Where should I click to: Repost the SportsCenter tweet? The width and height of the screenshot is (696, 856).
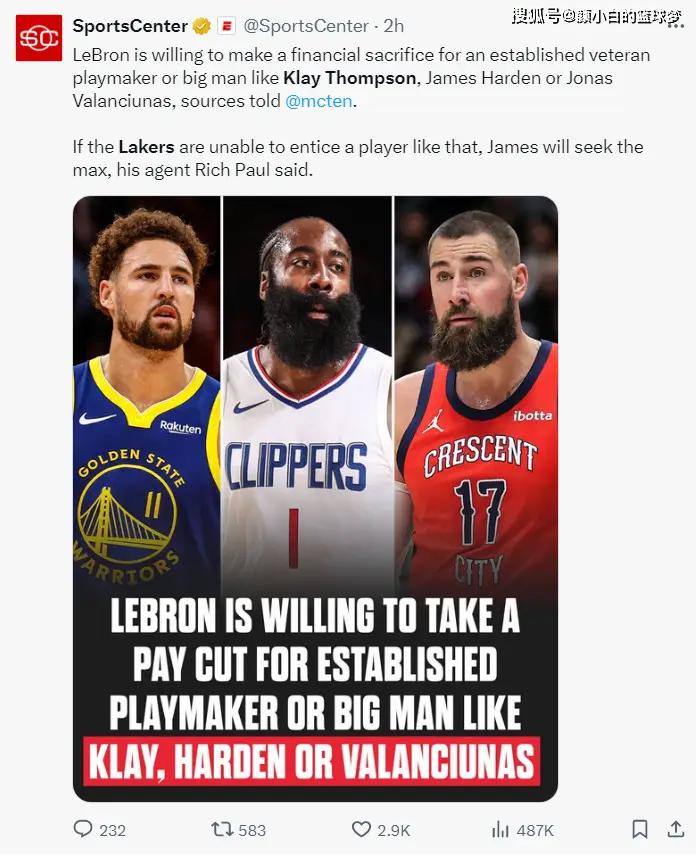click(222, 830)
